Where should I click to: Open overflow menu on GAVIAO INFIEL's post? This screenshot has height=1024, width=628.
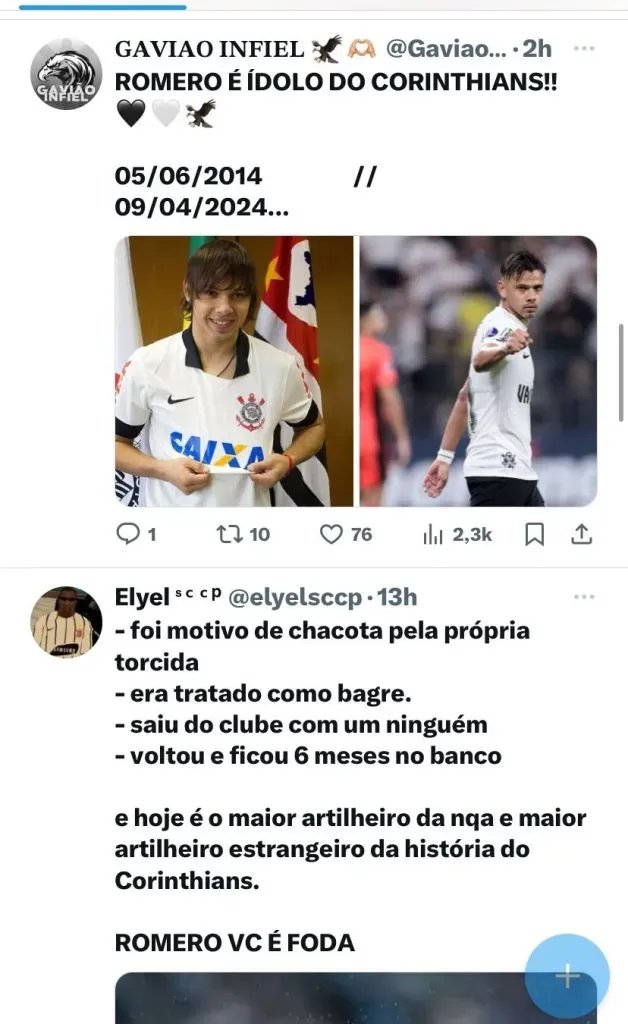584,48
